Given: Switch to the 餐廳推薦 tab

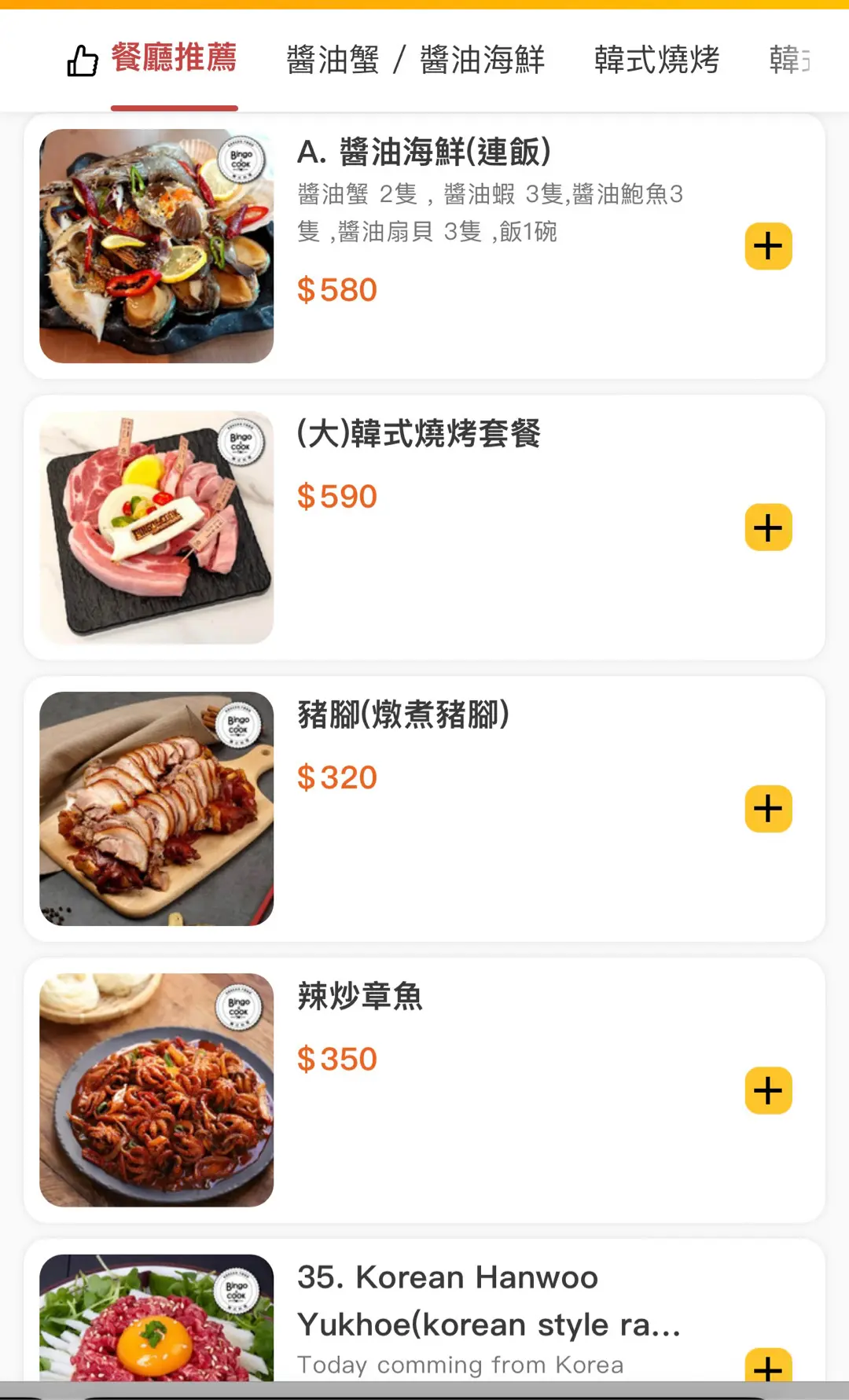Looking at the screenshot, I should coord(173,59).
